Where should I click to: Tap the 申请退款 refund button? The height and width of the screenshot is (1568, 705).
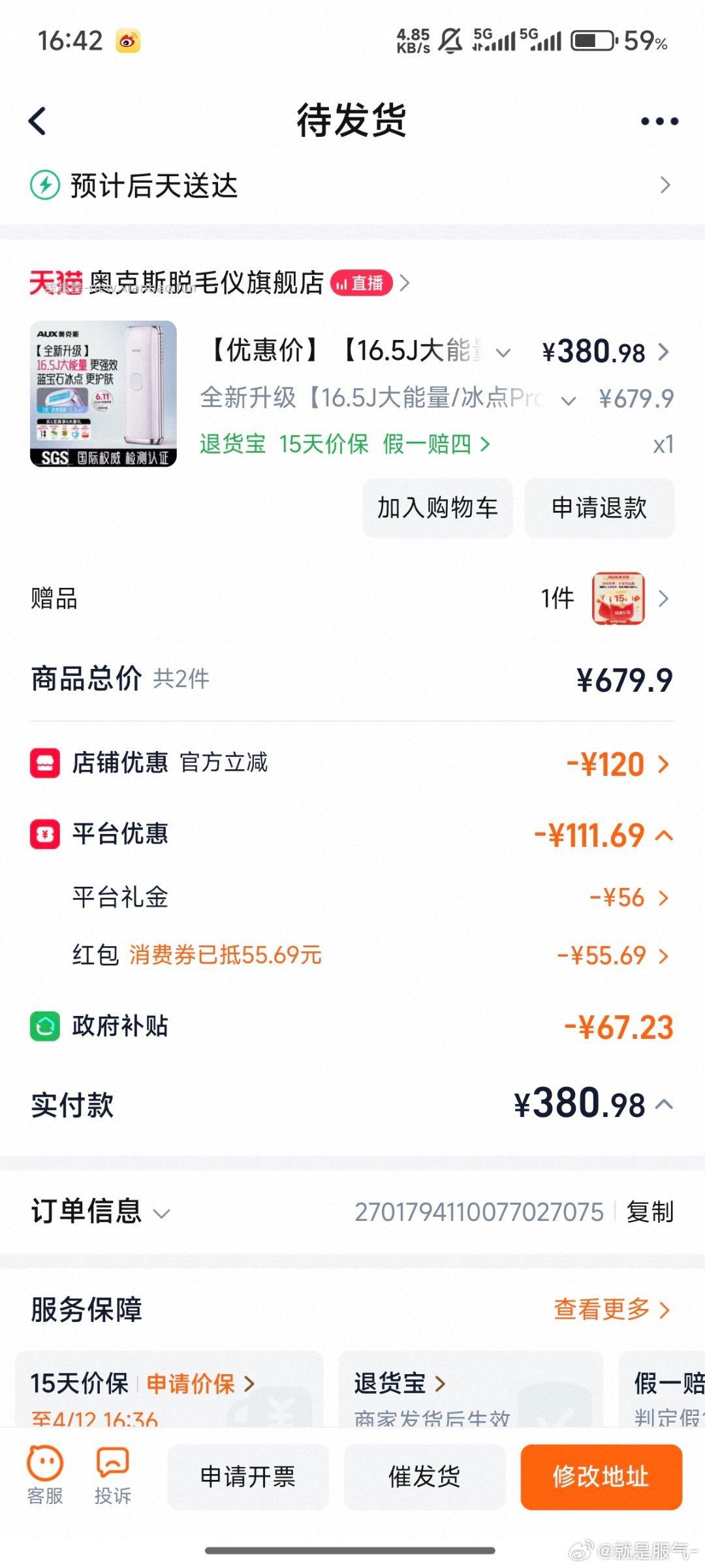click(x=599, y=508)
